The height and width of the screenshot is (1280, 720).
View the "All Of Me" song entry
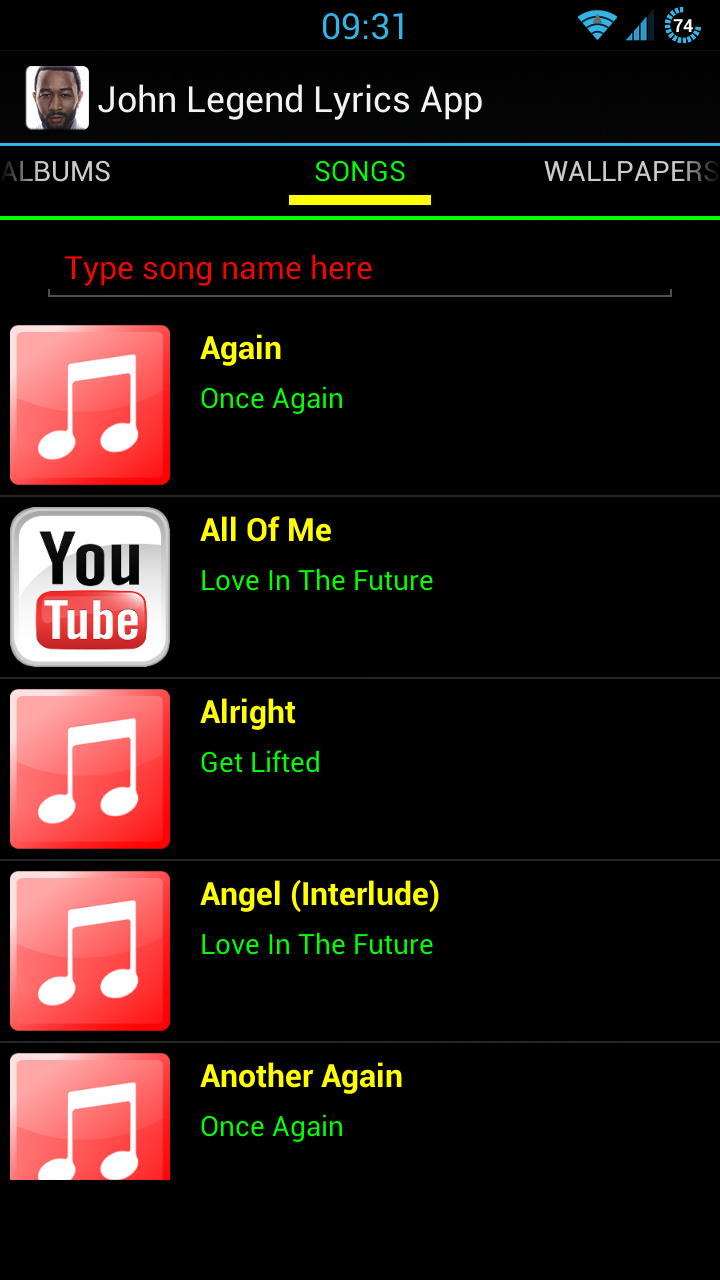coord(265,530)
